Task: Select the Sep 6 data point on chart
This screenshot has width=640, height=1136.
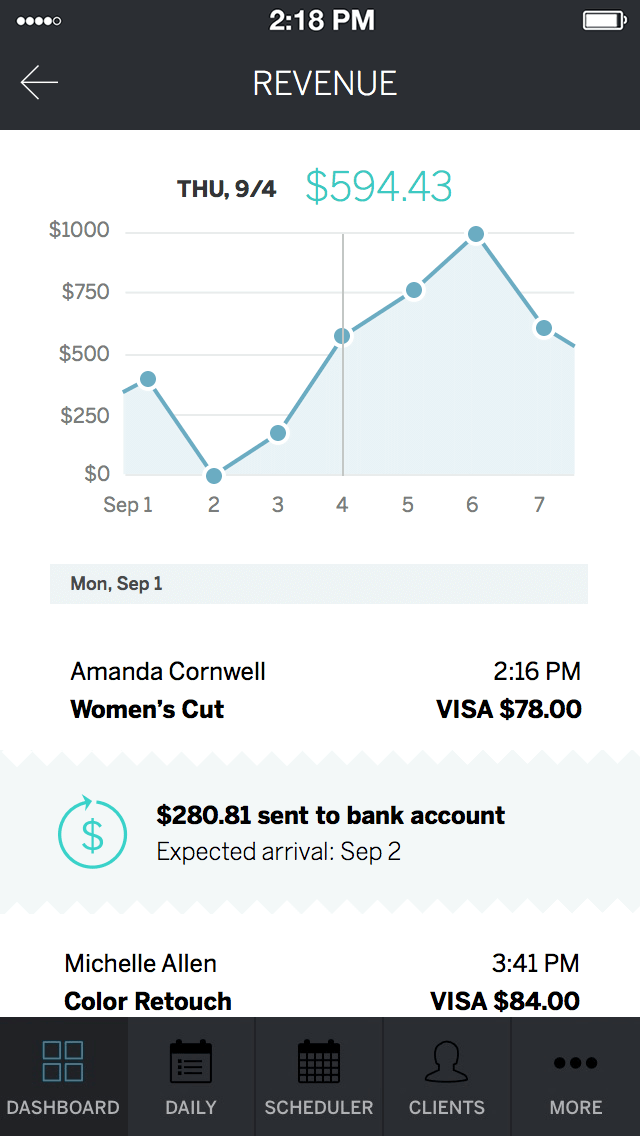Action: pos(475,234)
